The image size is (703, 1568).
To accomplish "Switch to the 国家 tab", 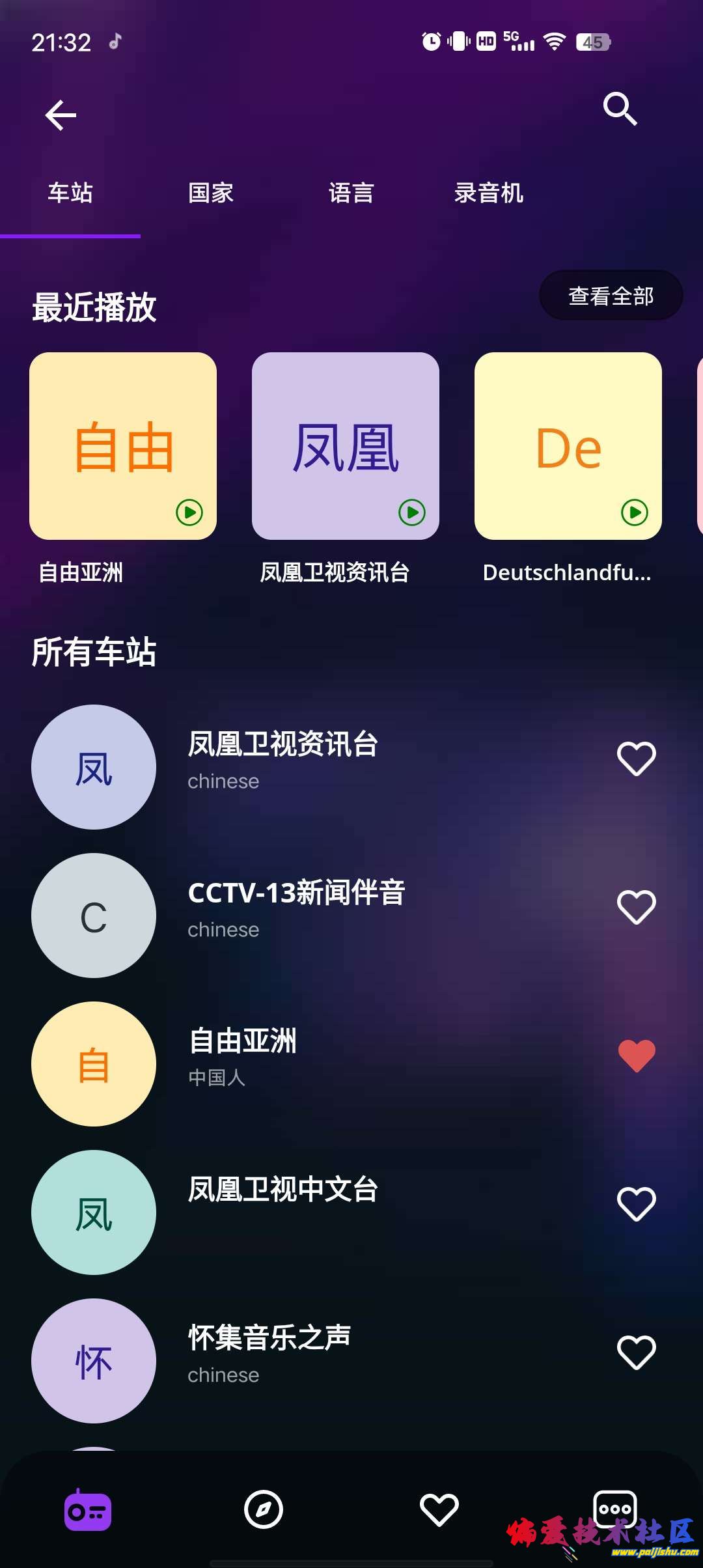I will click(210, 193).
